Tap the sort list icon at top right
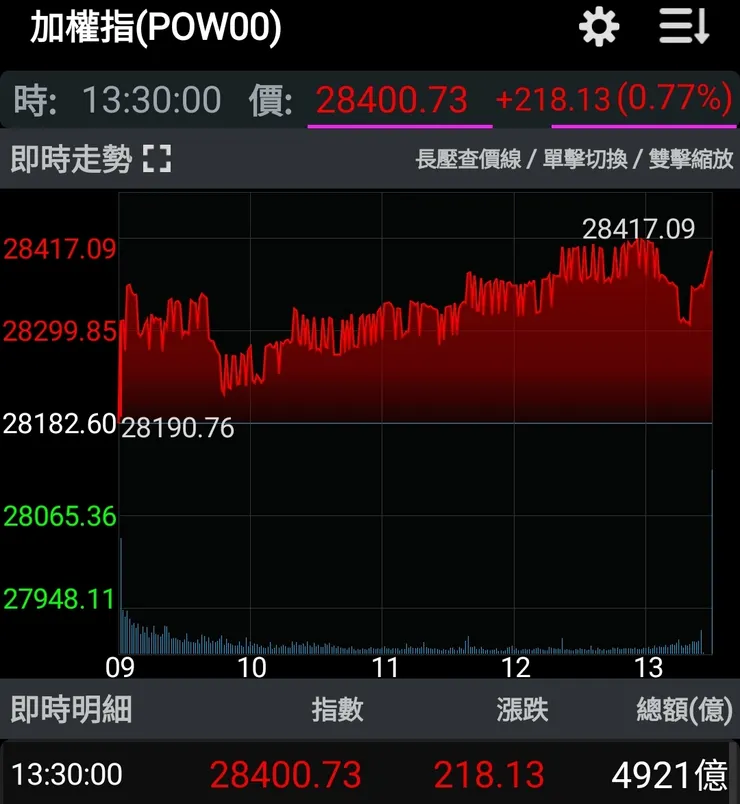 click(x=684, y=27)
